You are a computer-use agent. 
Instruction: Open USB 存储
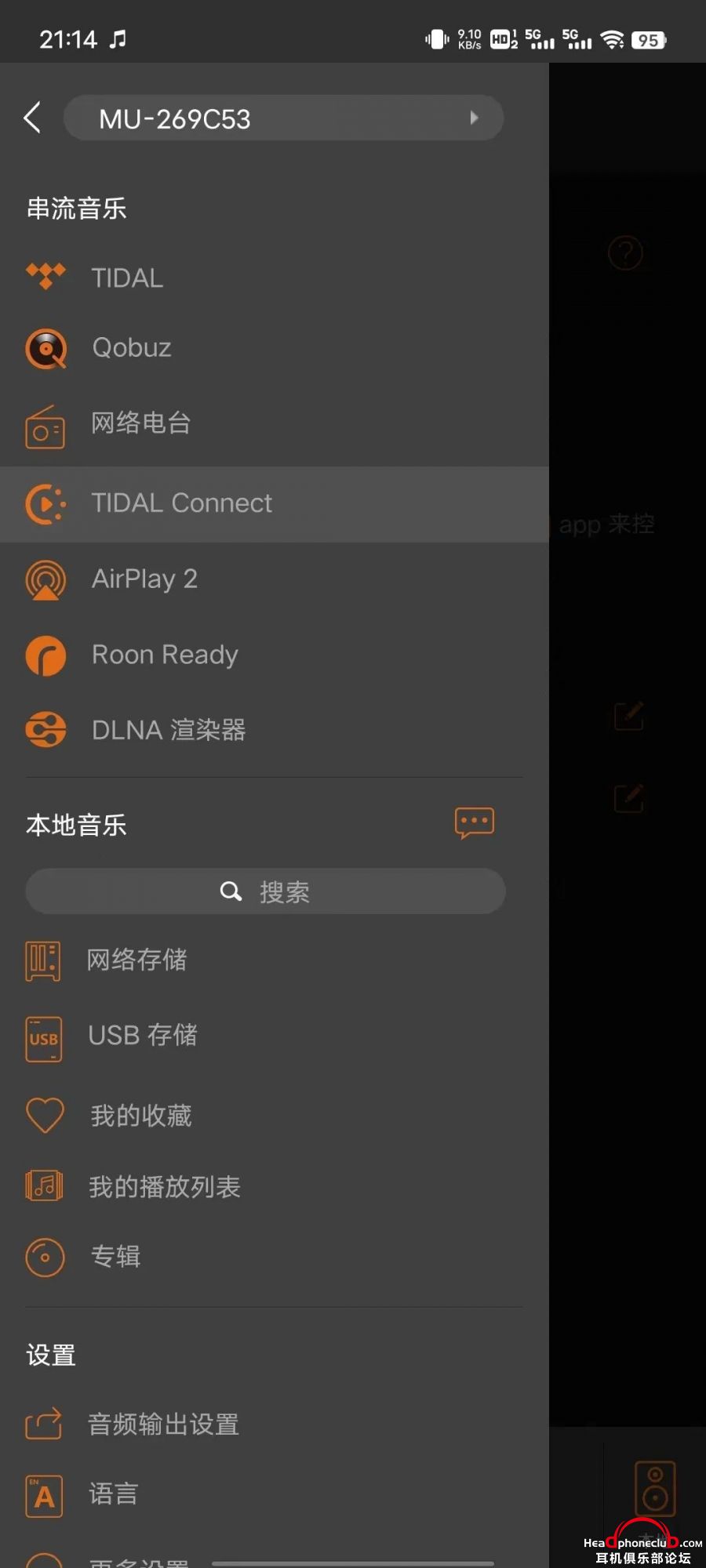coord(142,1035)
